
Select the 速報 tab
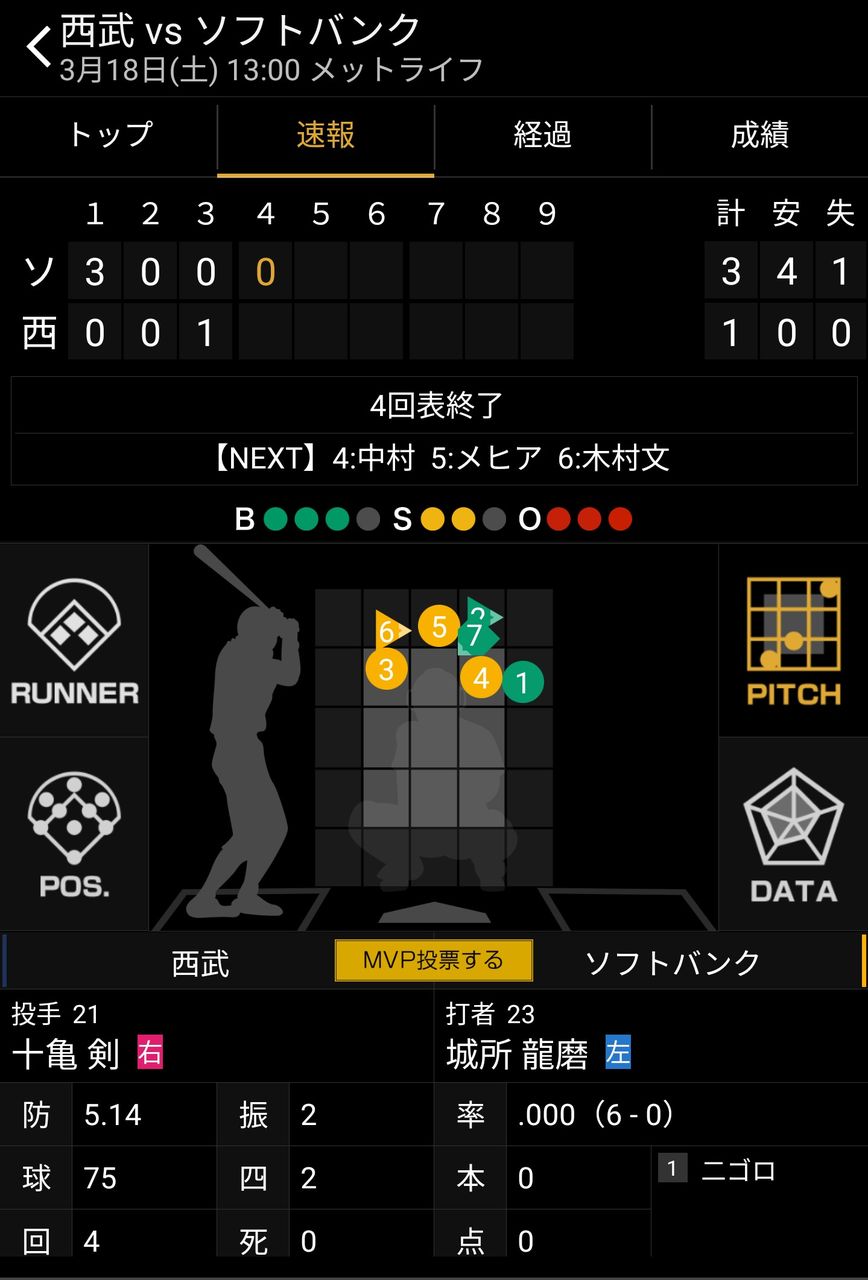coord(325,135)
